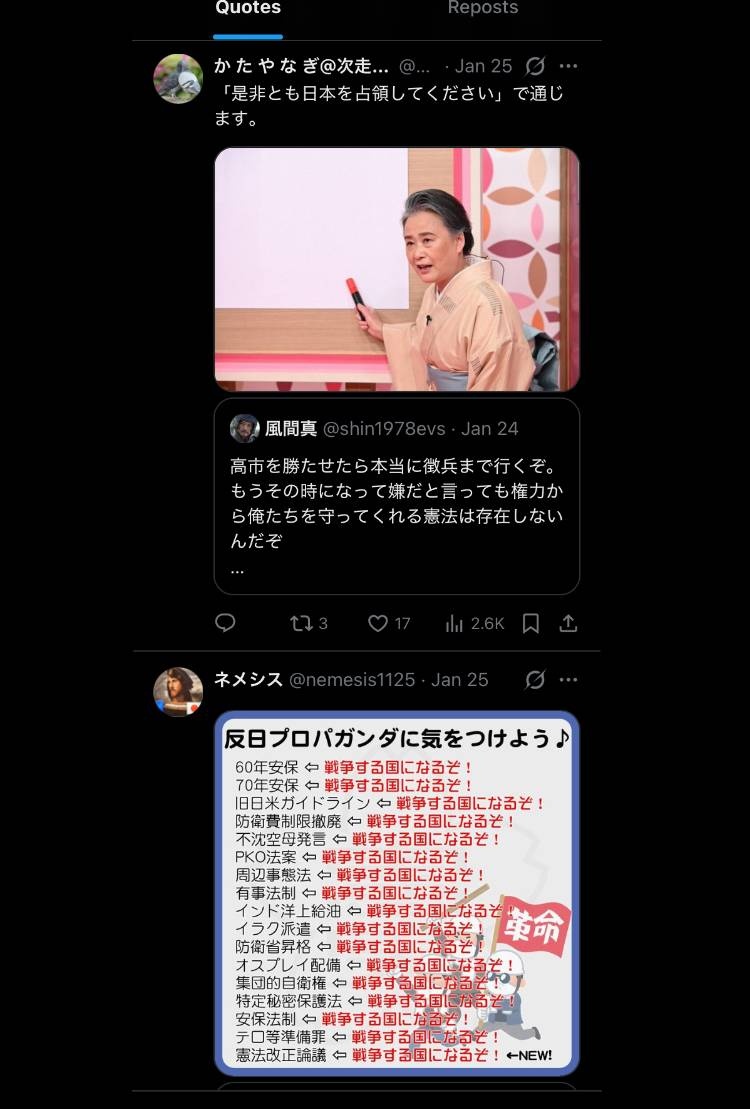
Task: Open ネメシス's profile avatar
Action: click(178, 692)
